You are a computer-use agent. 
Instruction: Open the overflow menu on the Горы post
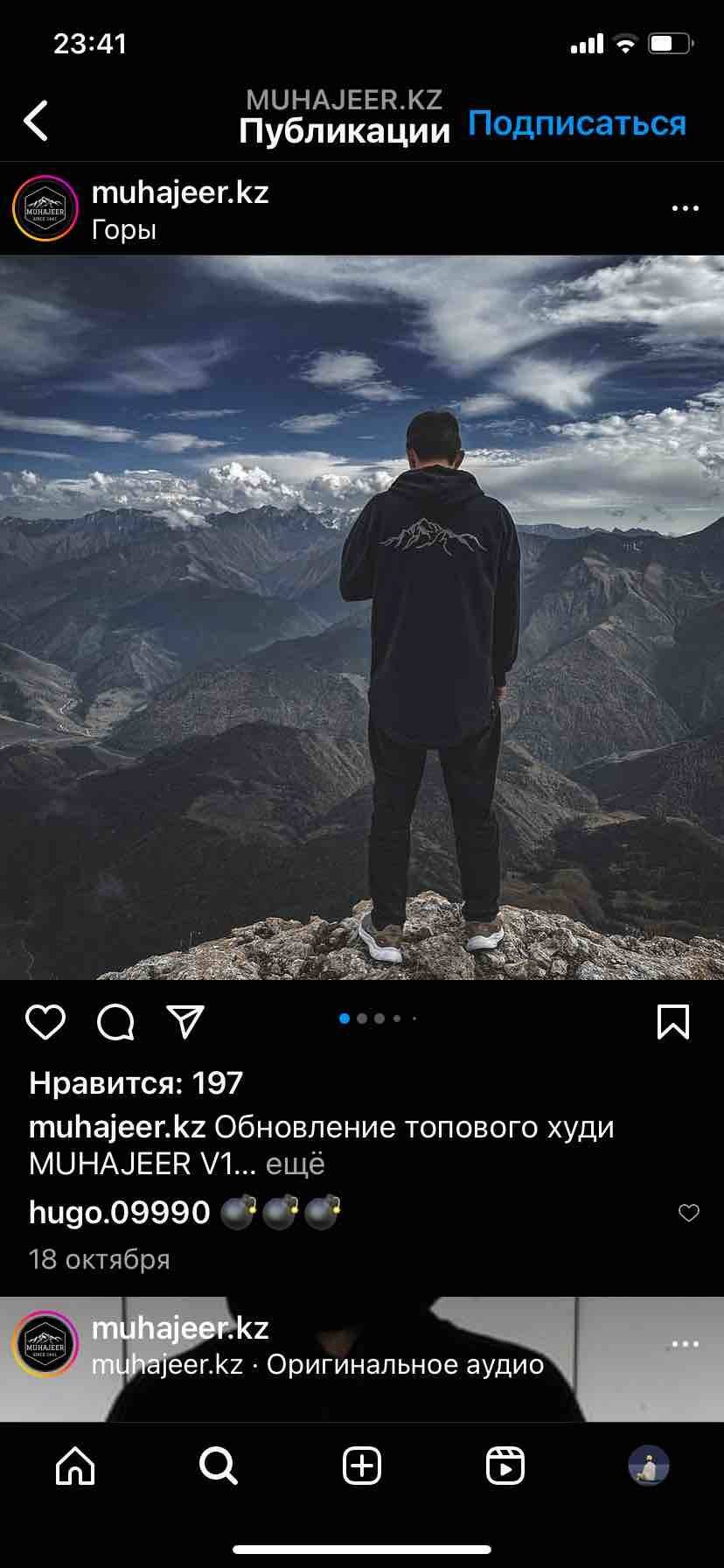point(685,208)
